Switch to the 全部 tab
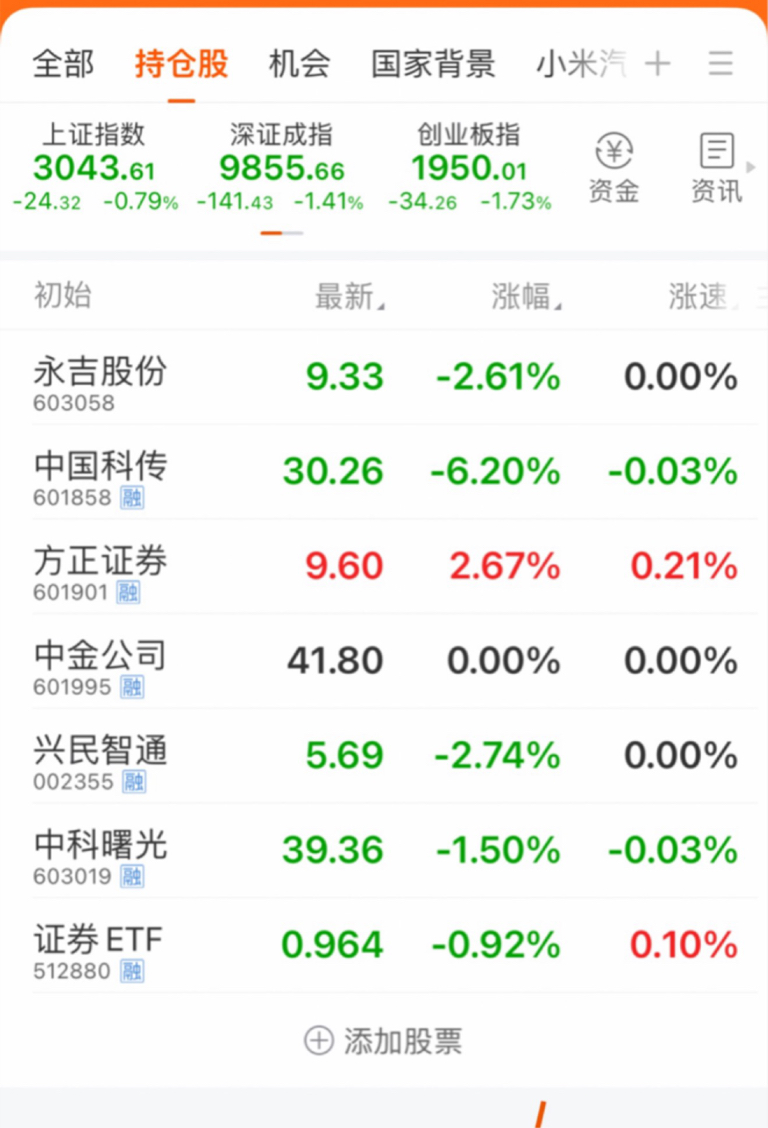The height and width of the screenshot is (1128, 768). point(63,62)
